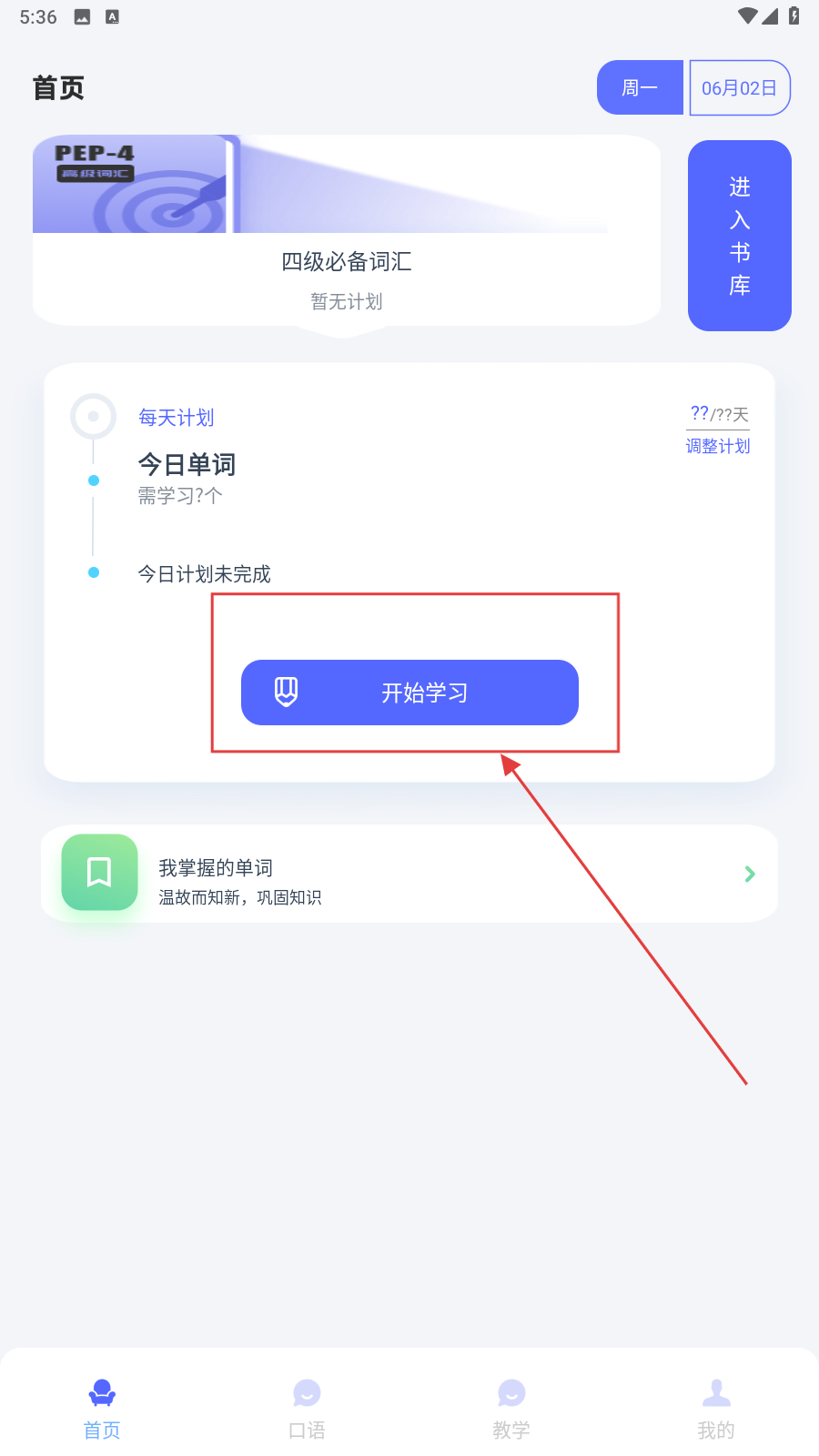This screenshot has width=819, height=1456.
Task: Open 我掌握的单词 row
Action: click(x=409, y=874)
